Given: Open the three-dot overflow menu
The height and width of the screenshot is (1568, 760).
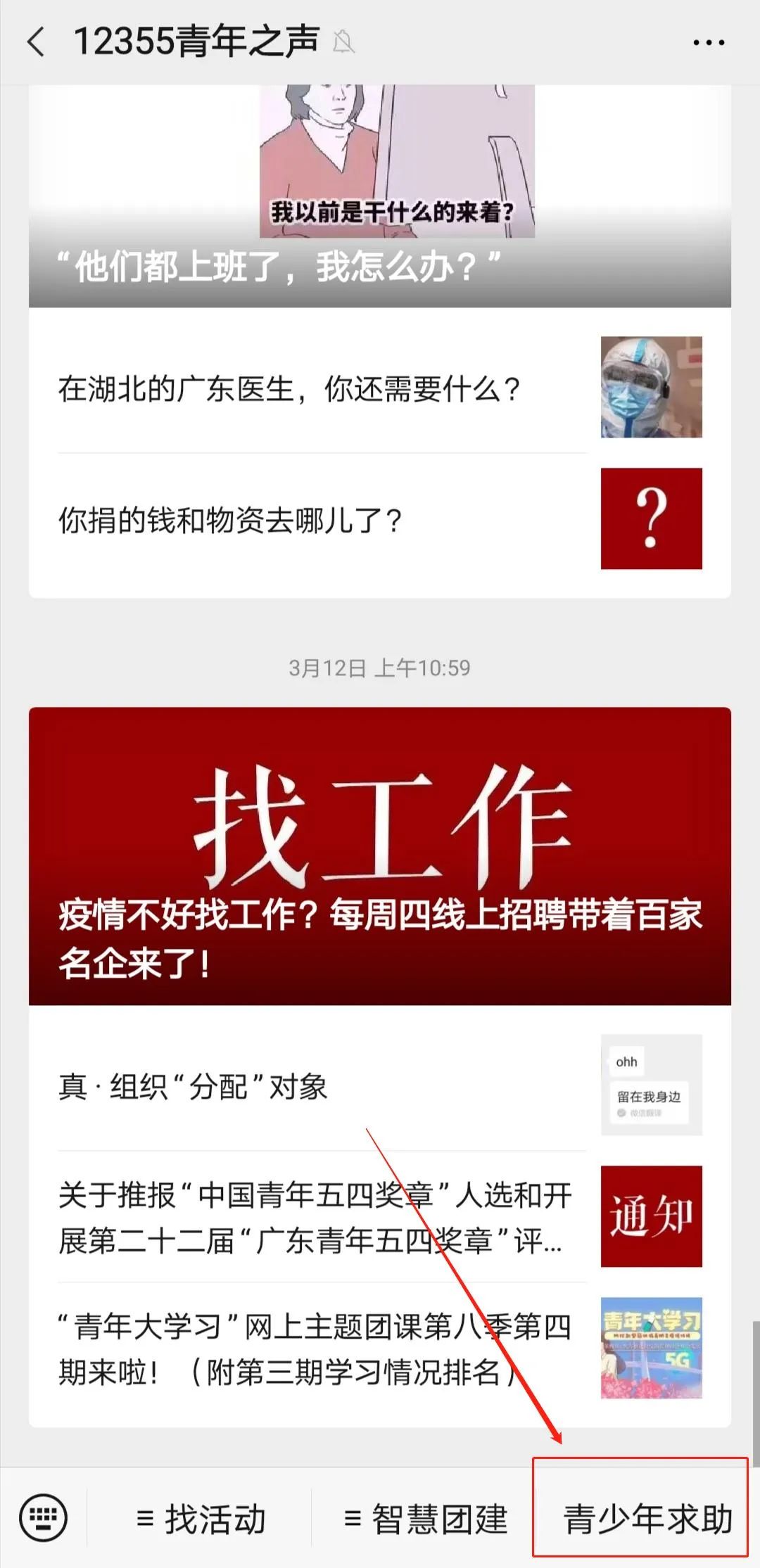Looking at the screenshot, I should pos(708,42).
